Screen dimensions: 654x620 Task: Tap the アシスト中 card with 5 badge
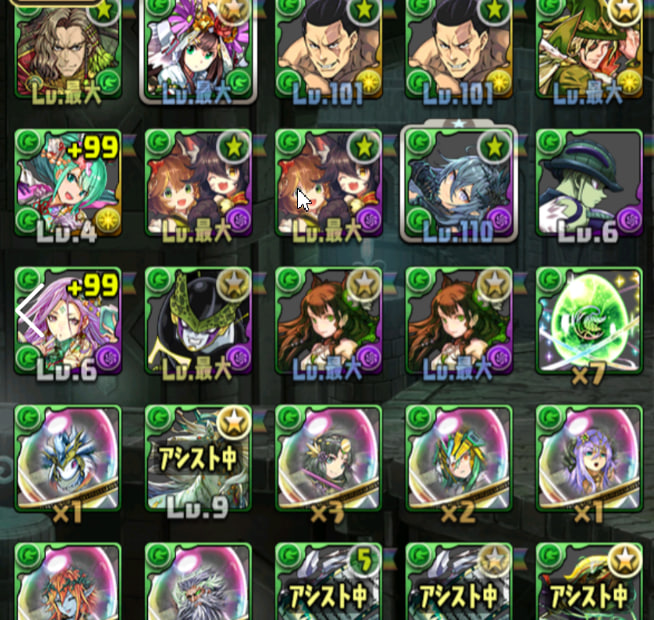[327, 583]
